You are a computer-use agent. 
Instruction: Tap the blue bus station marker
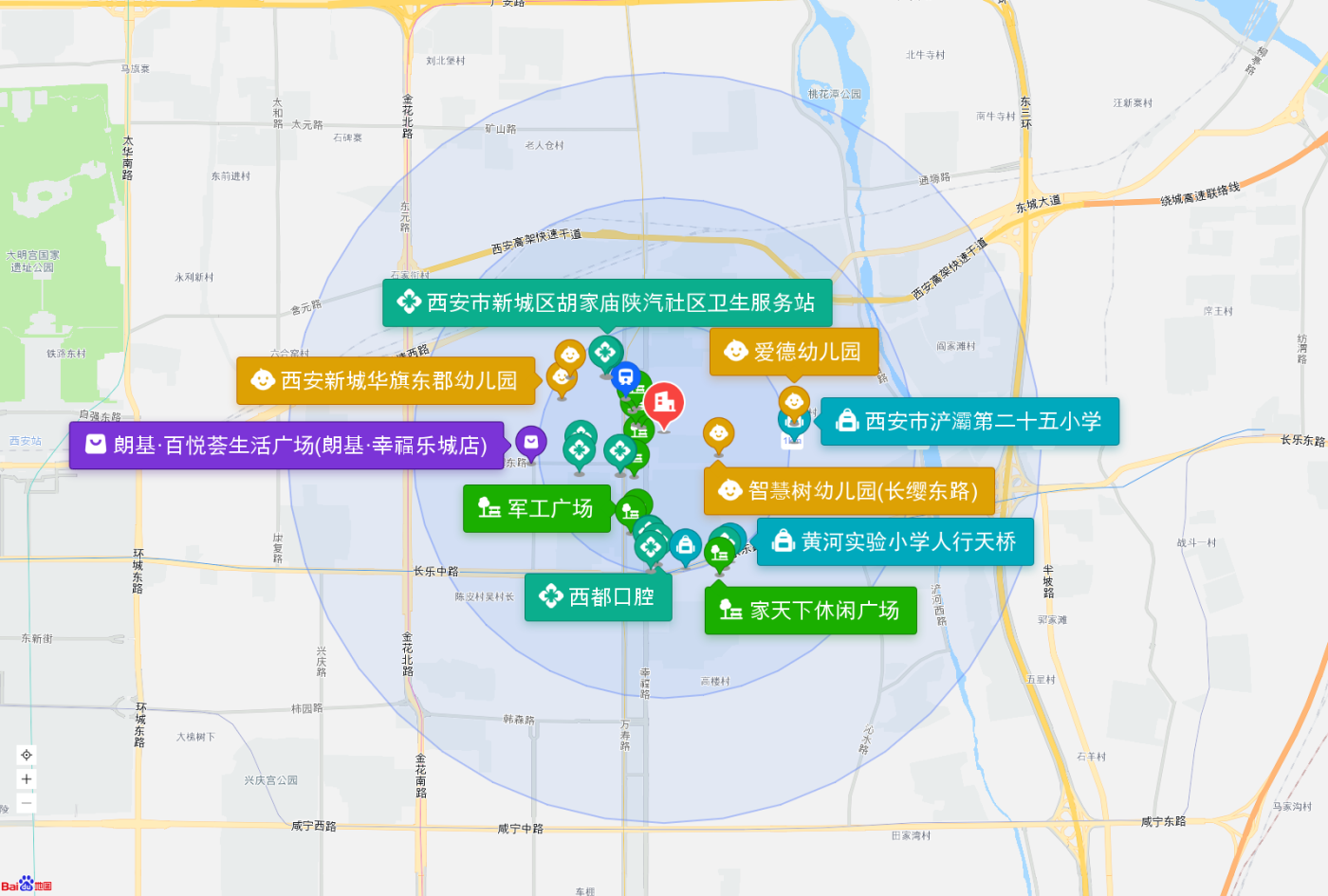tap(625, 377)
